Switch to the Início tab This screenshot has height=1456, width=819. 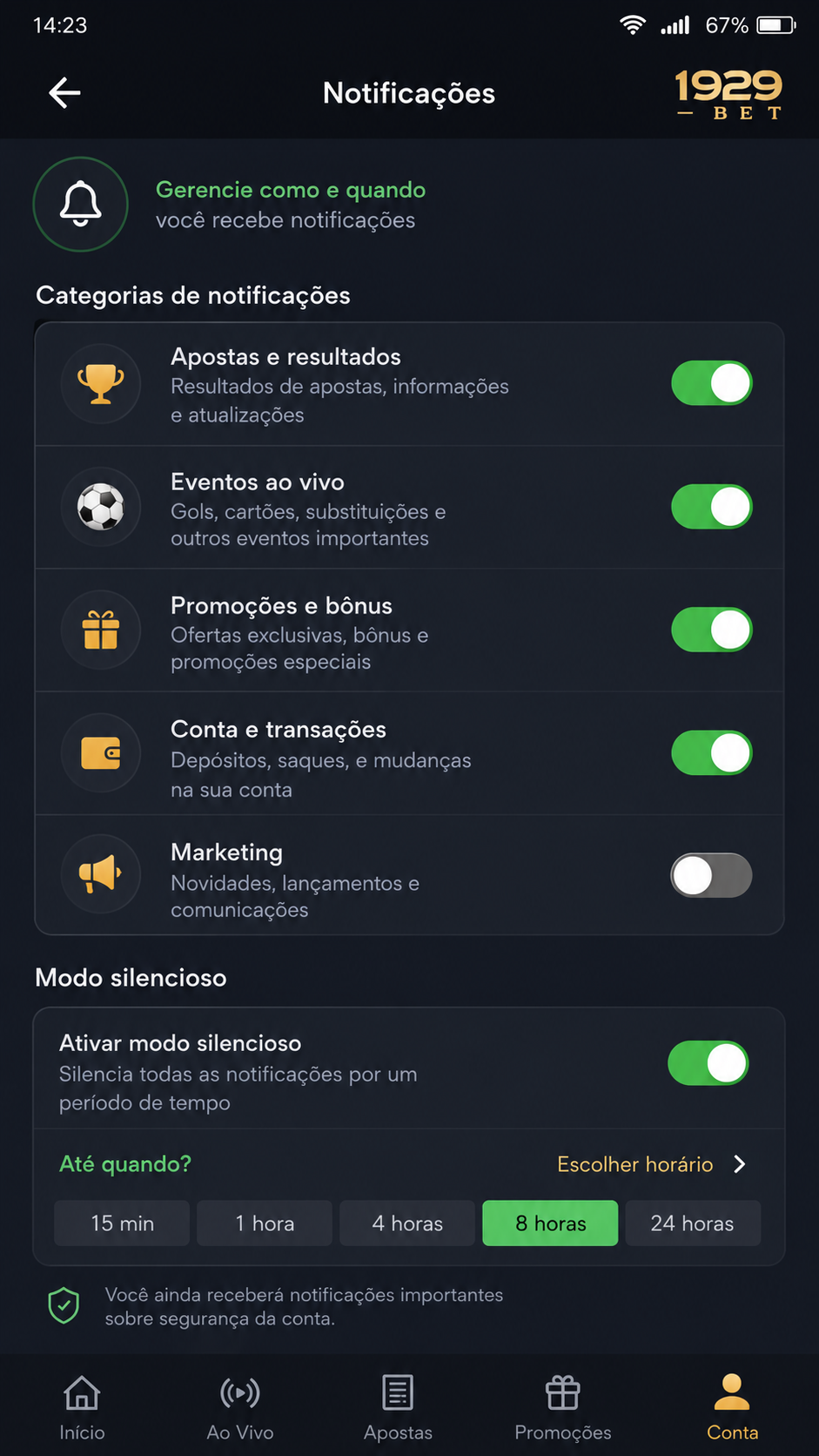click(82, 1407)
